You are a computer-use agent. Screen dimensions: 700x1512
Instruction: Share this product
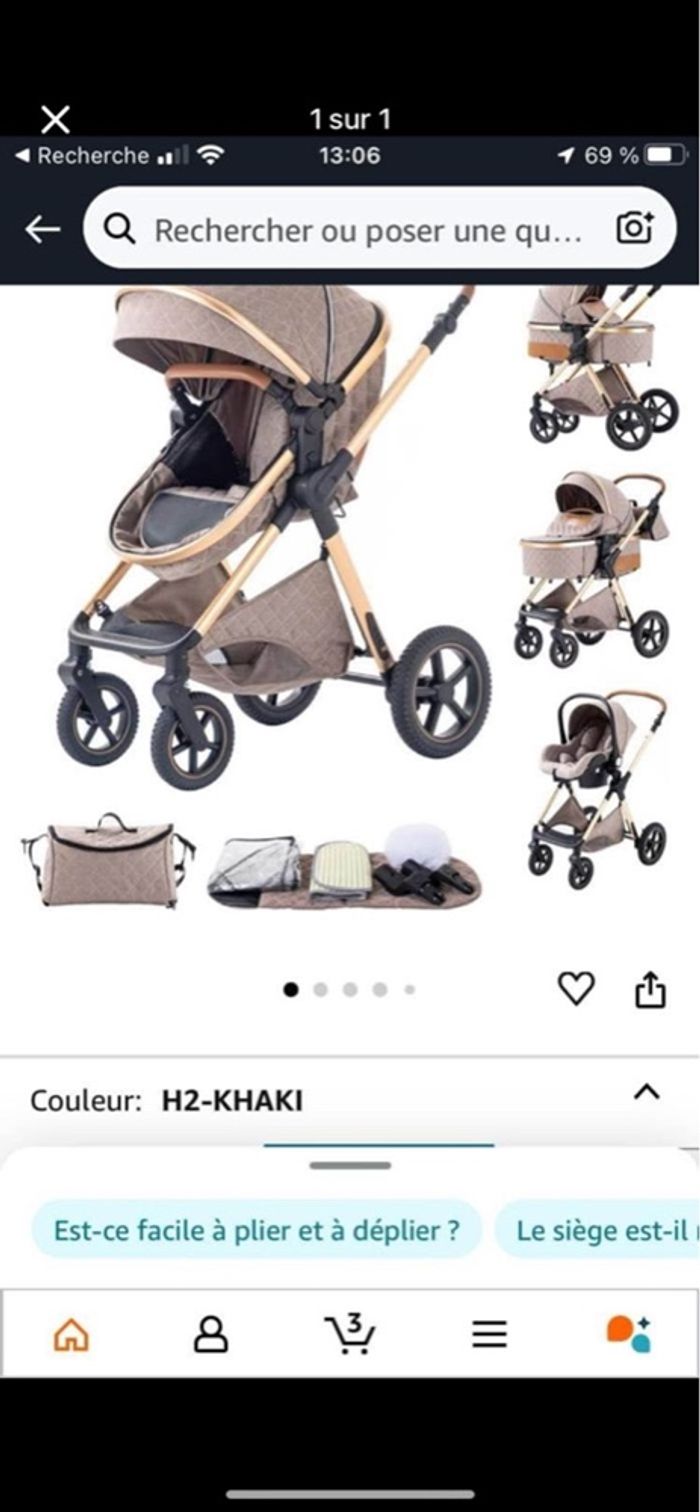point(651,989)
